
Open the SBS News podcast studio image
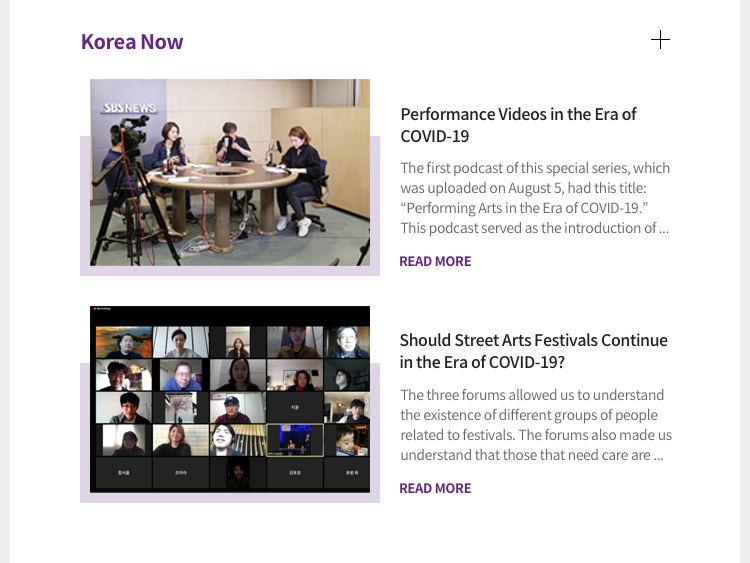(230, 172)
